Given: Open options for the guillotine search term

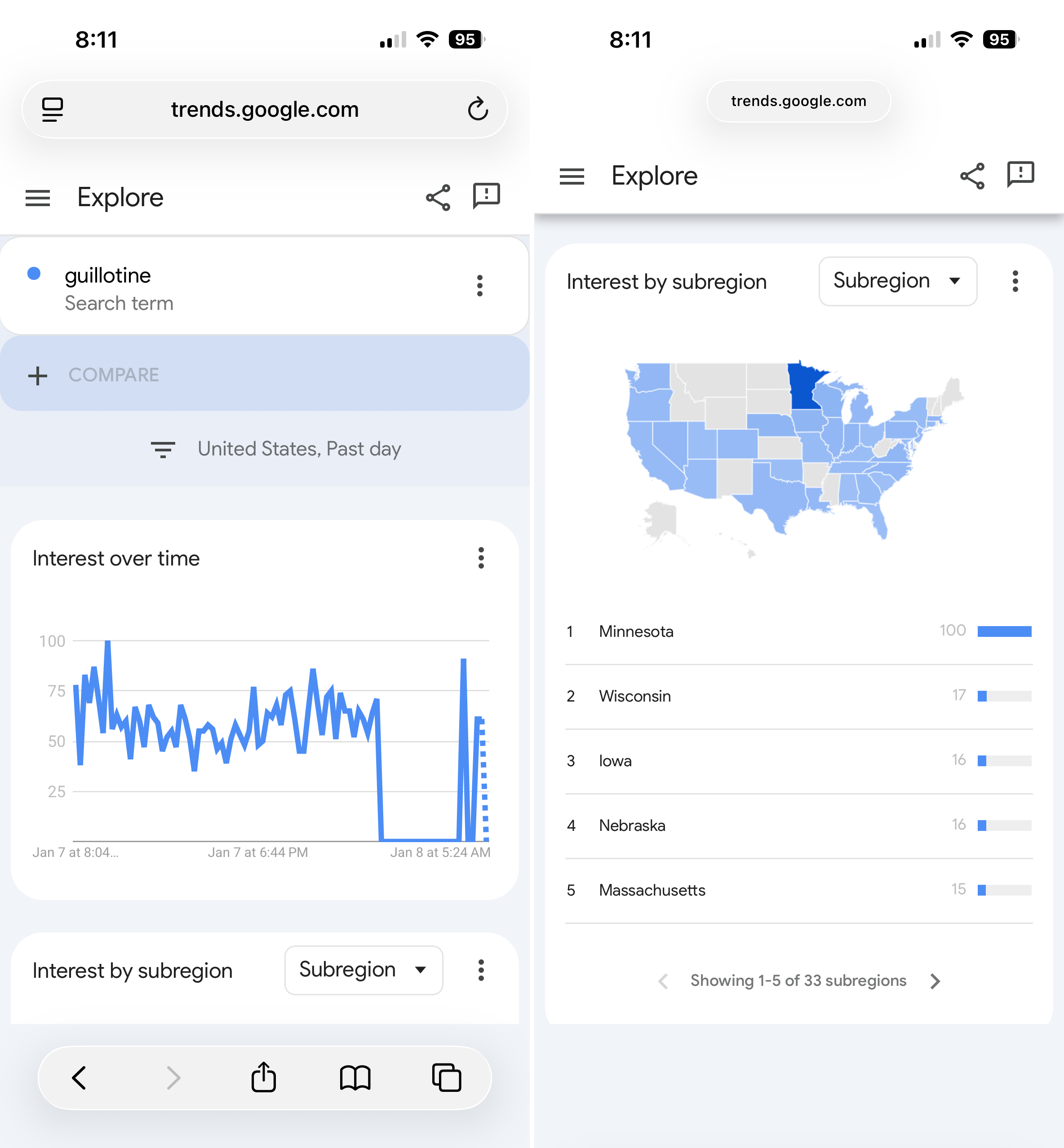Looking at the screenshot, I should (479, 285).
